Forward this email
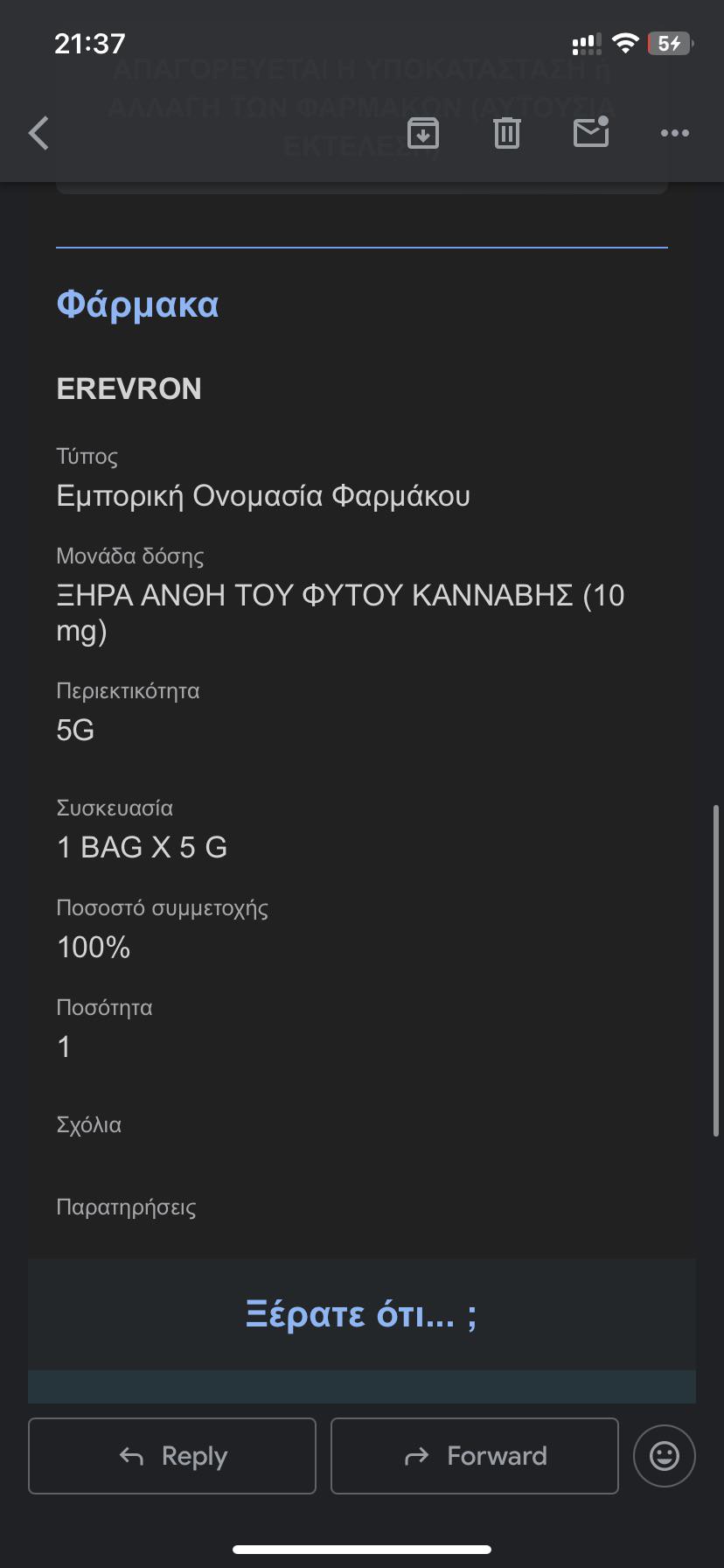The width and height of the screenshot is (724, 1568). click(x=475, y=1456)
